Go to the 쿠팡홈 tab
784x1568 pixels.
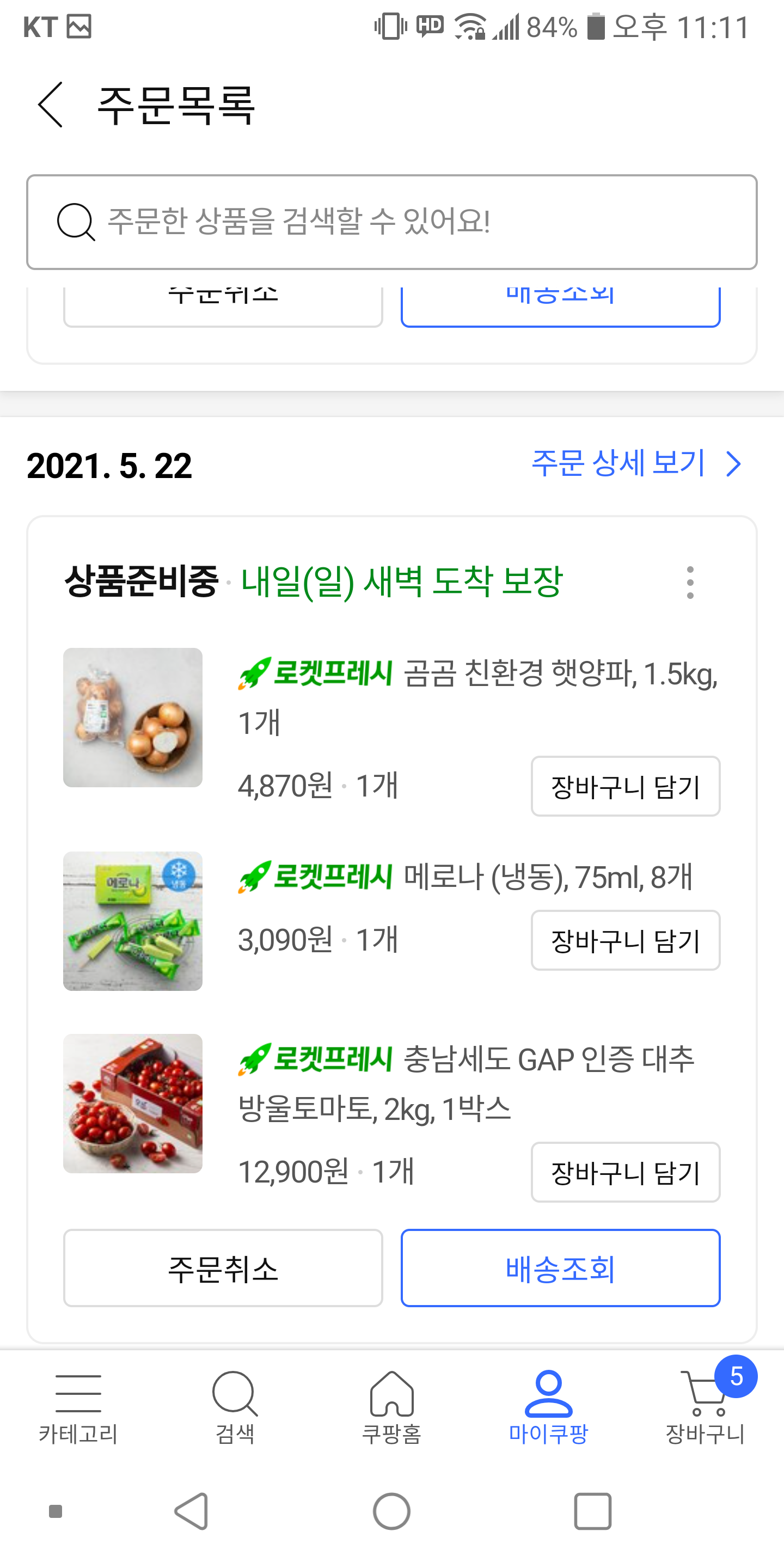392,1407
